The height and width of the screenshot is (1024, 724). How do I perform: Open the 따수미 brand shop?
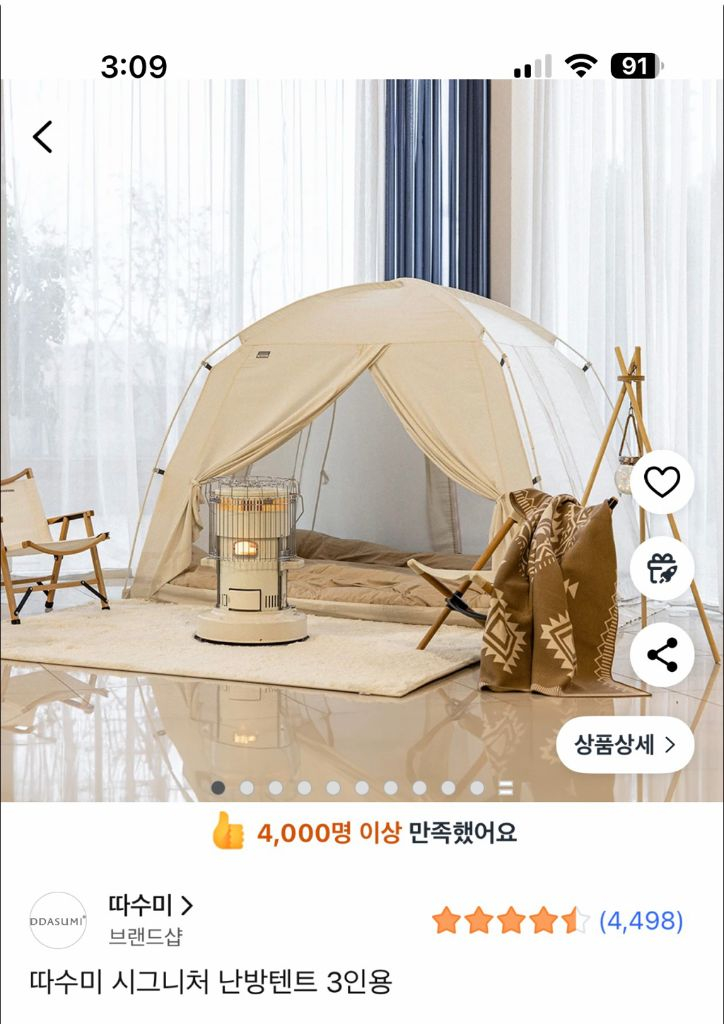[x=150, y=906]
